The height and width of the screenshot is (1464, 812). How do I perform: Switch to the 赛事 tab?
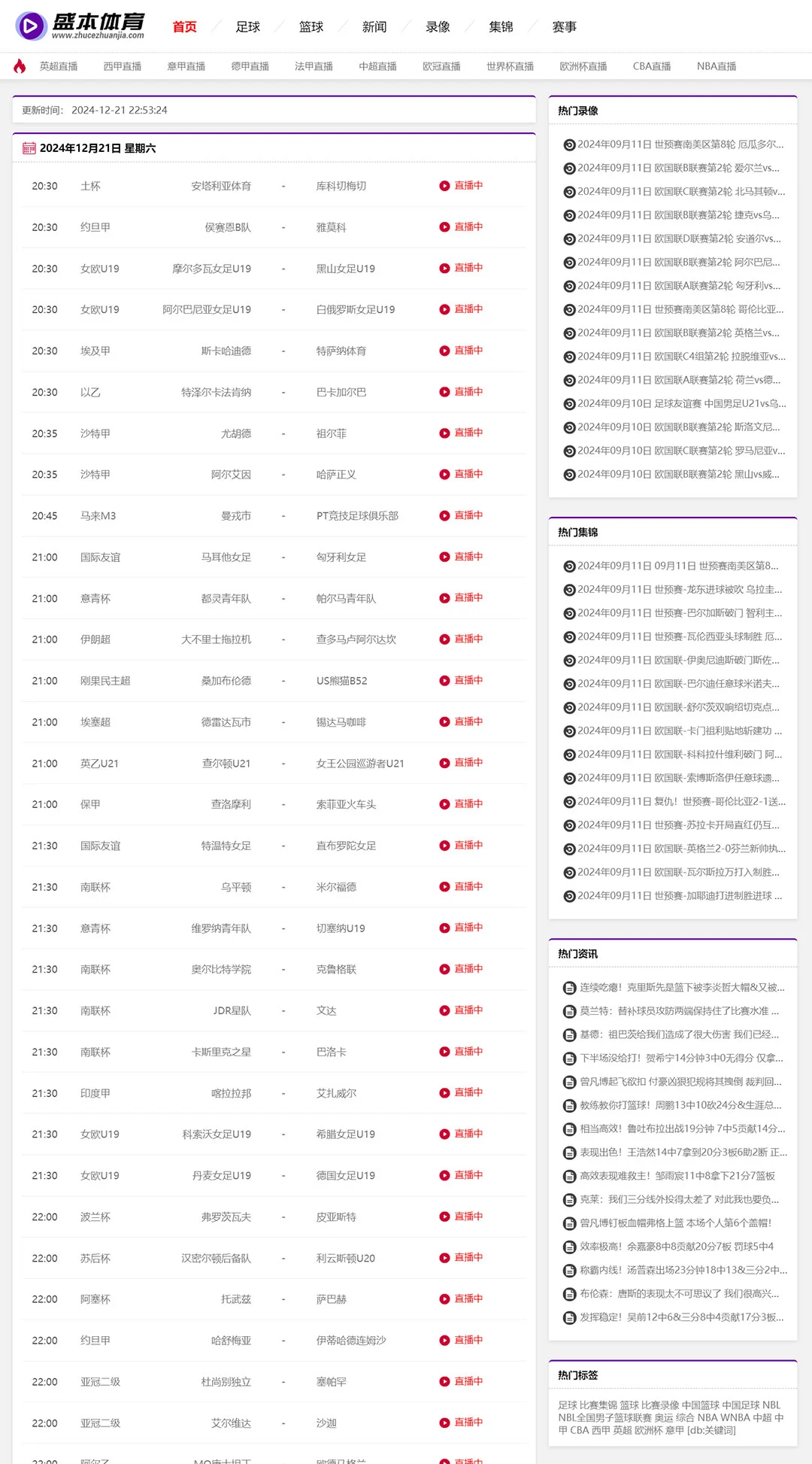pyautogui.click(x=564, y=27)
